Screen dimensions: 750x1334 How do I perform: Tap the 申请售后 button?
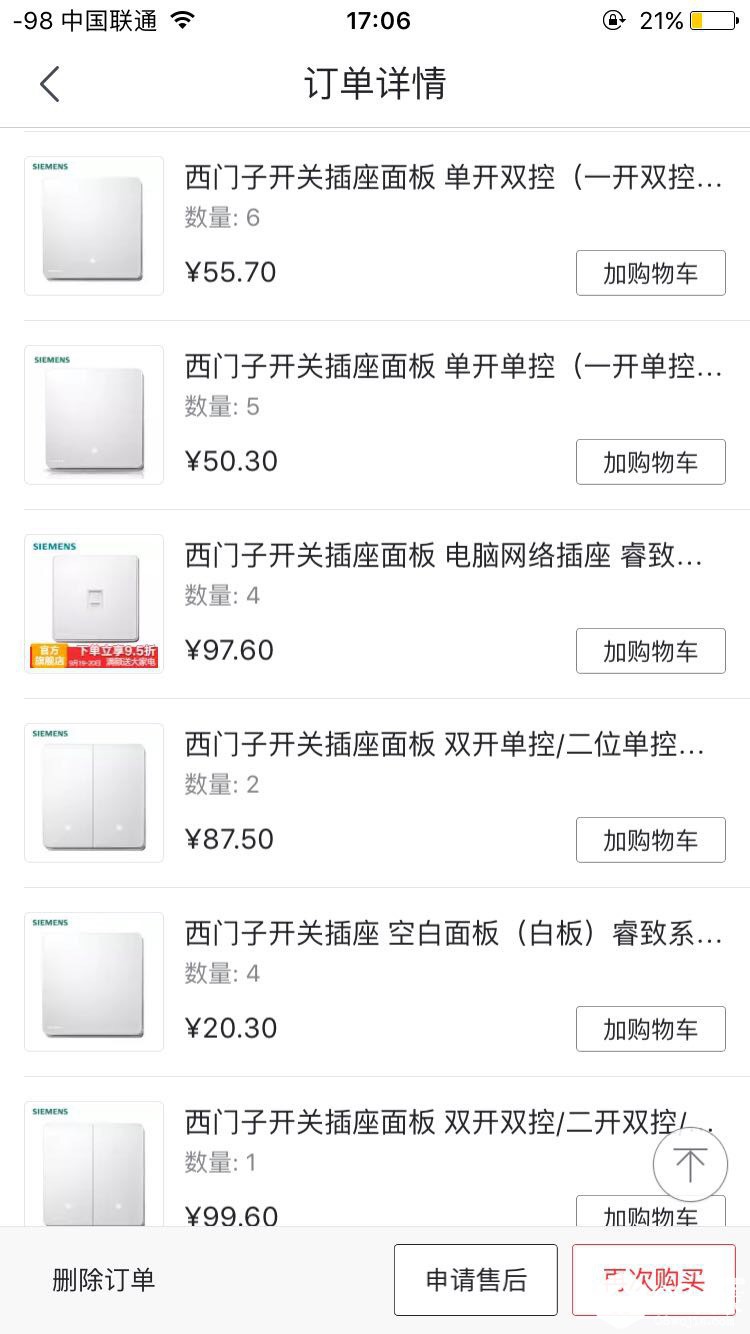476,1280
